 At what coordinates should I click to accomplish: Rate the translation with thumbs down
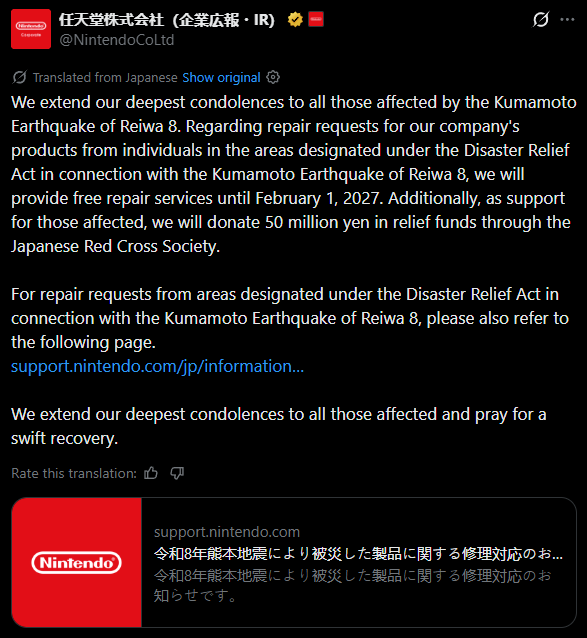click(x=177, y=473)
